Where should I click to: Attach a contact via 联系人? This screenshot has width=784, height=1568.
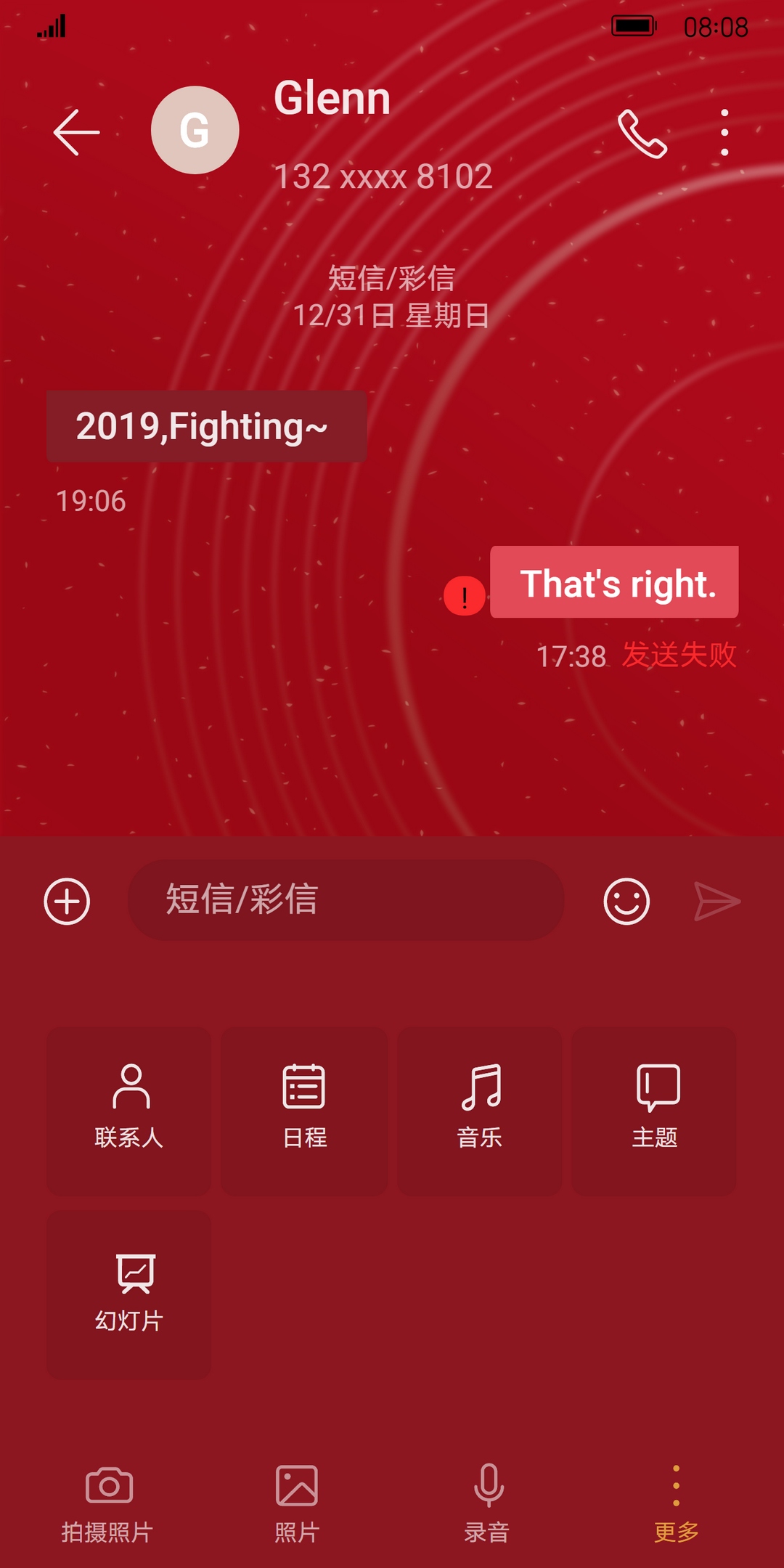(129, 1111)
